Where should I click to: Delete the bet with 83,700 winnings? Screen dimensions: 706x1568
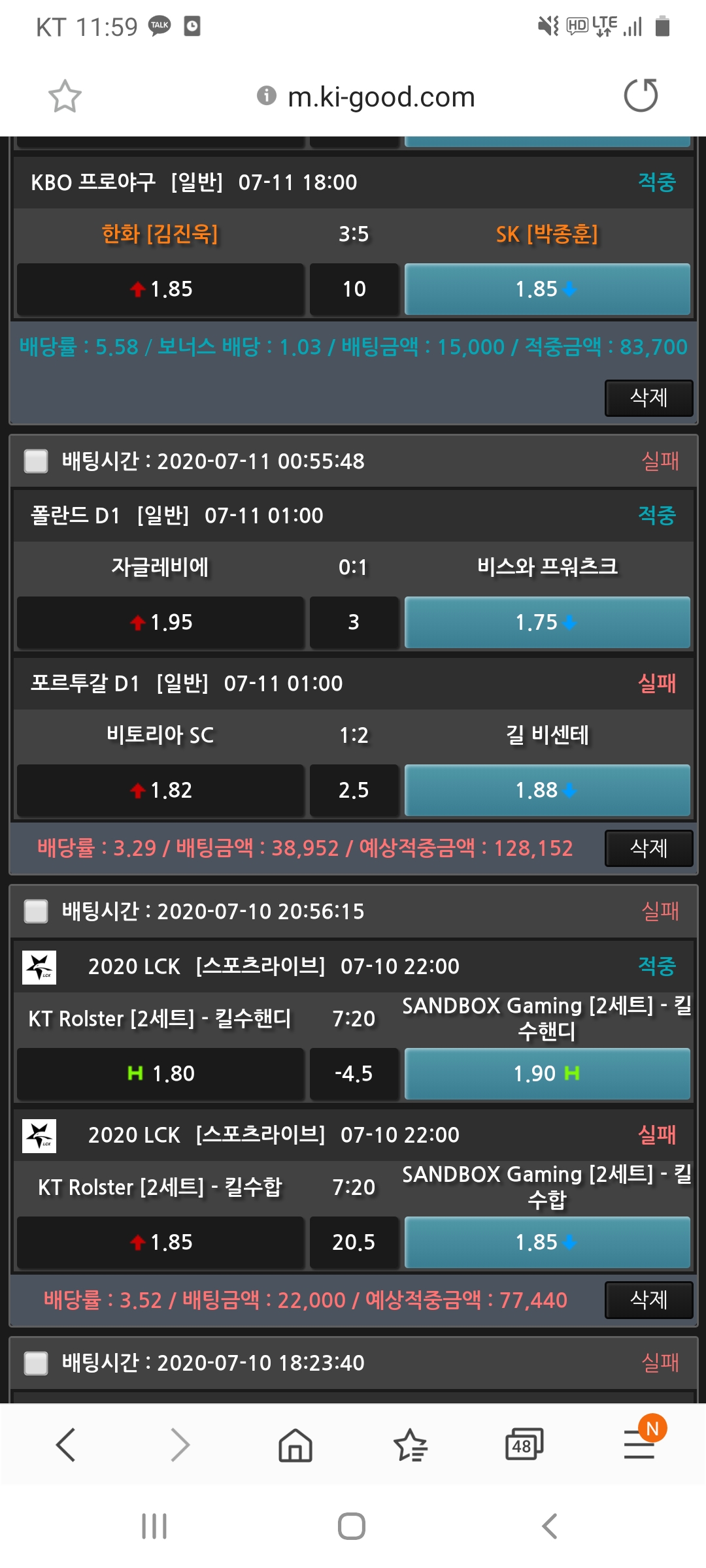point(648,398)
